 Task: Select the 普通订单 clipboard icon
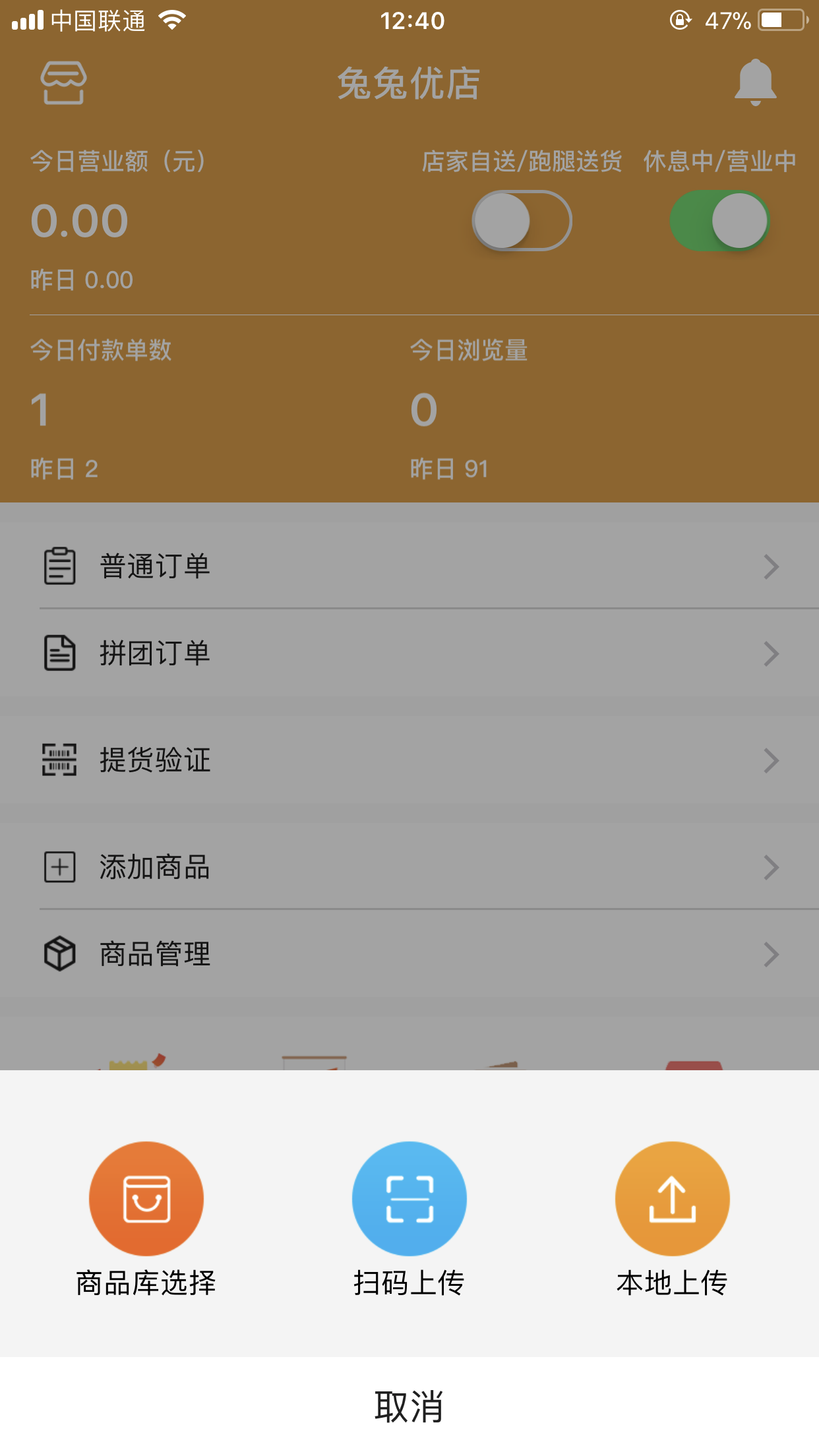coord(59,565)
